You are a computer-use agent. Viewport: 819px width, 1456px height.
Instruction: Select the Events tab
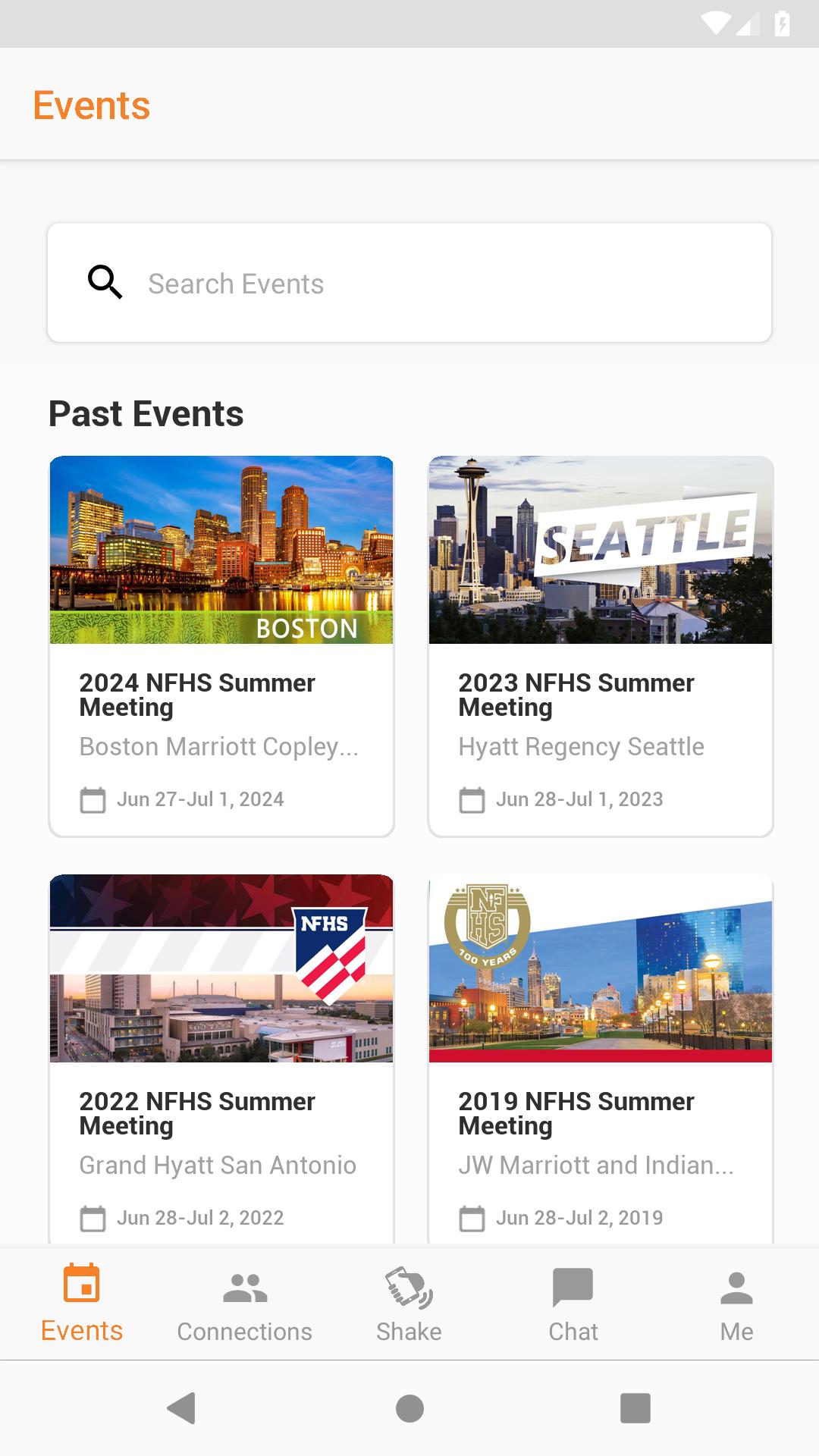tap(82, 1303)
